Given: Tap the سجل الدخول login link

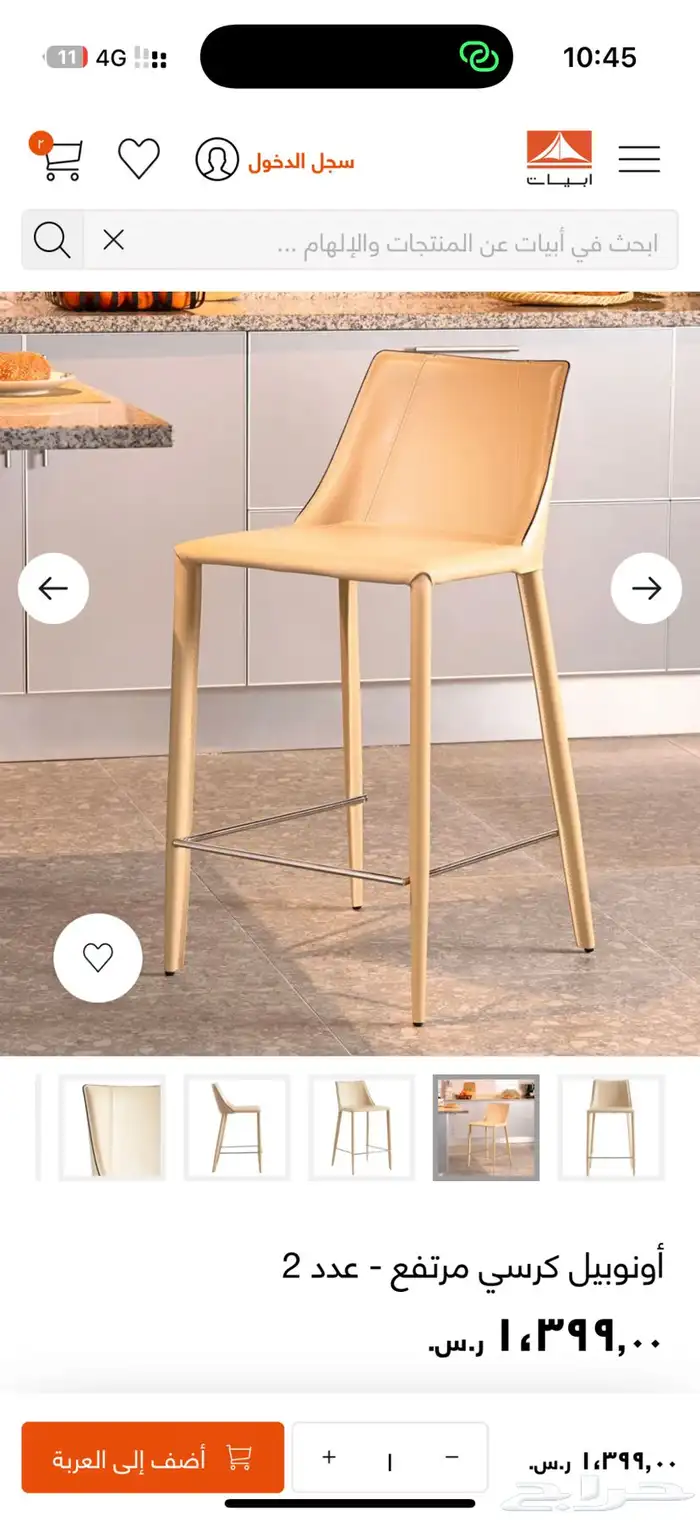Looking at the screenshot, I should pos(300,161).
